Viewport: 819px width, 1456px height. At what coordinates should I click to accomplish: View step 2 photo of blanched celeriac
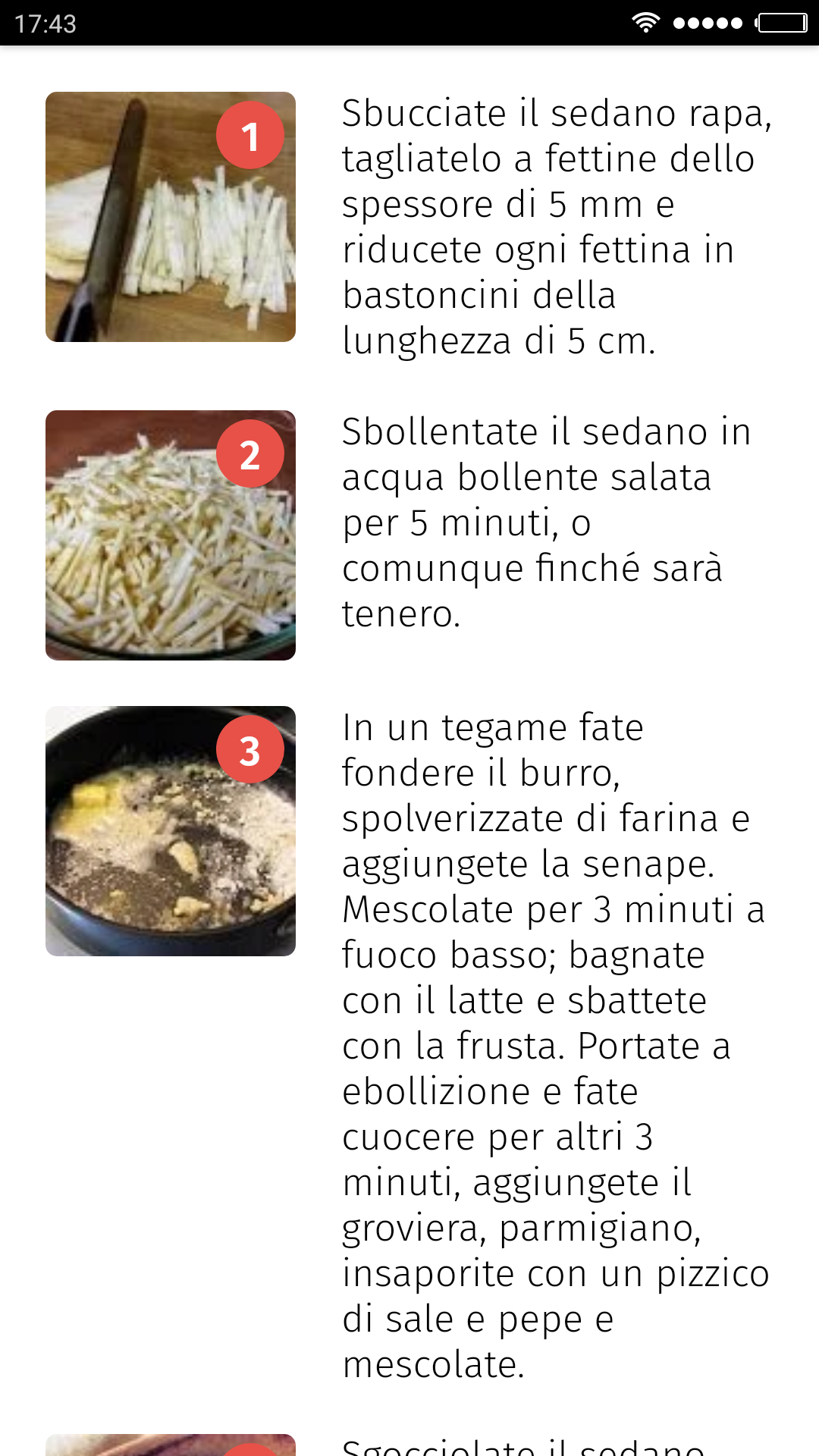tap(170, 535)
